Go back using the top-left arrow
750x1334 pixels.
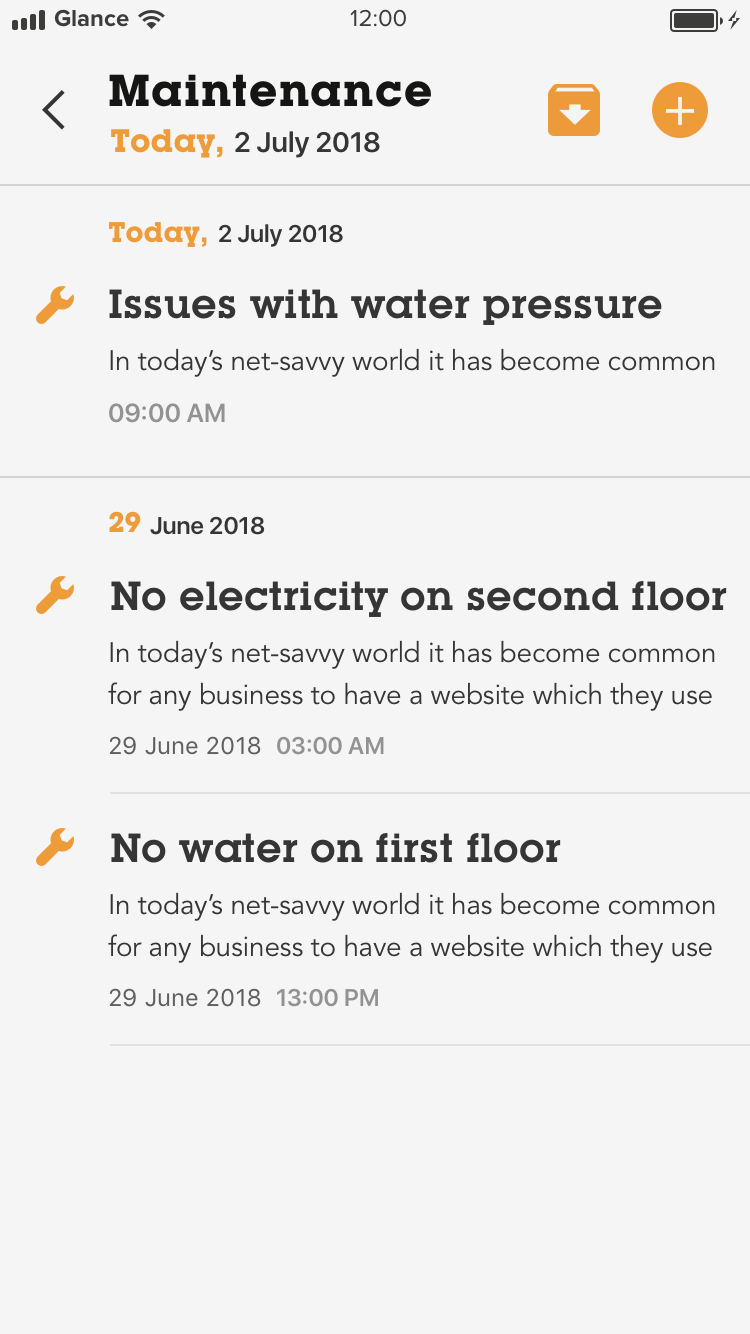coord(54,110)
